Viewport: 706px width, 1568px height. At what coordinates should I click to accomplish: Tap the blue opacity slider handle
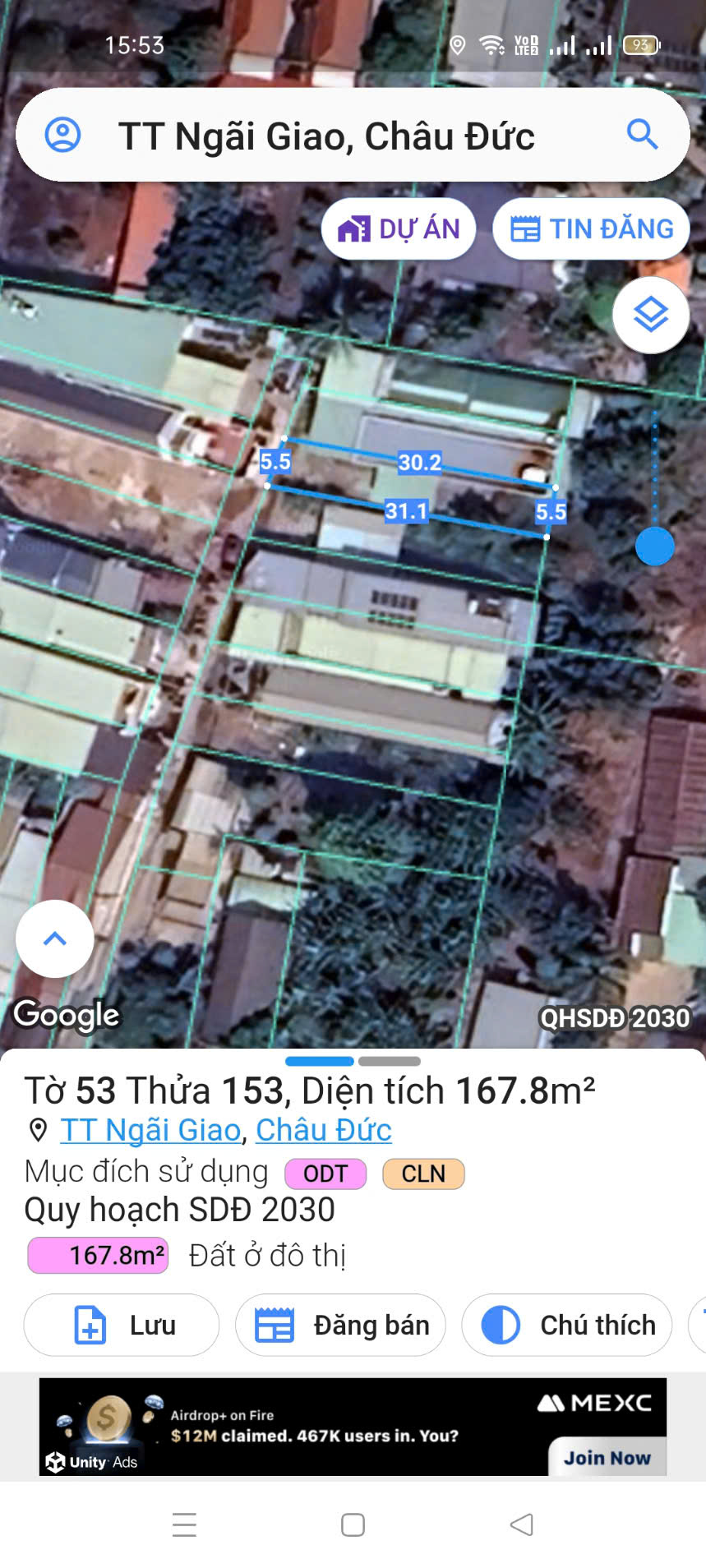click(655, 546)
